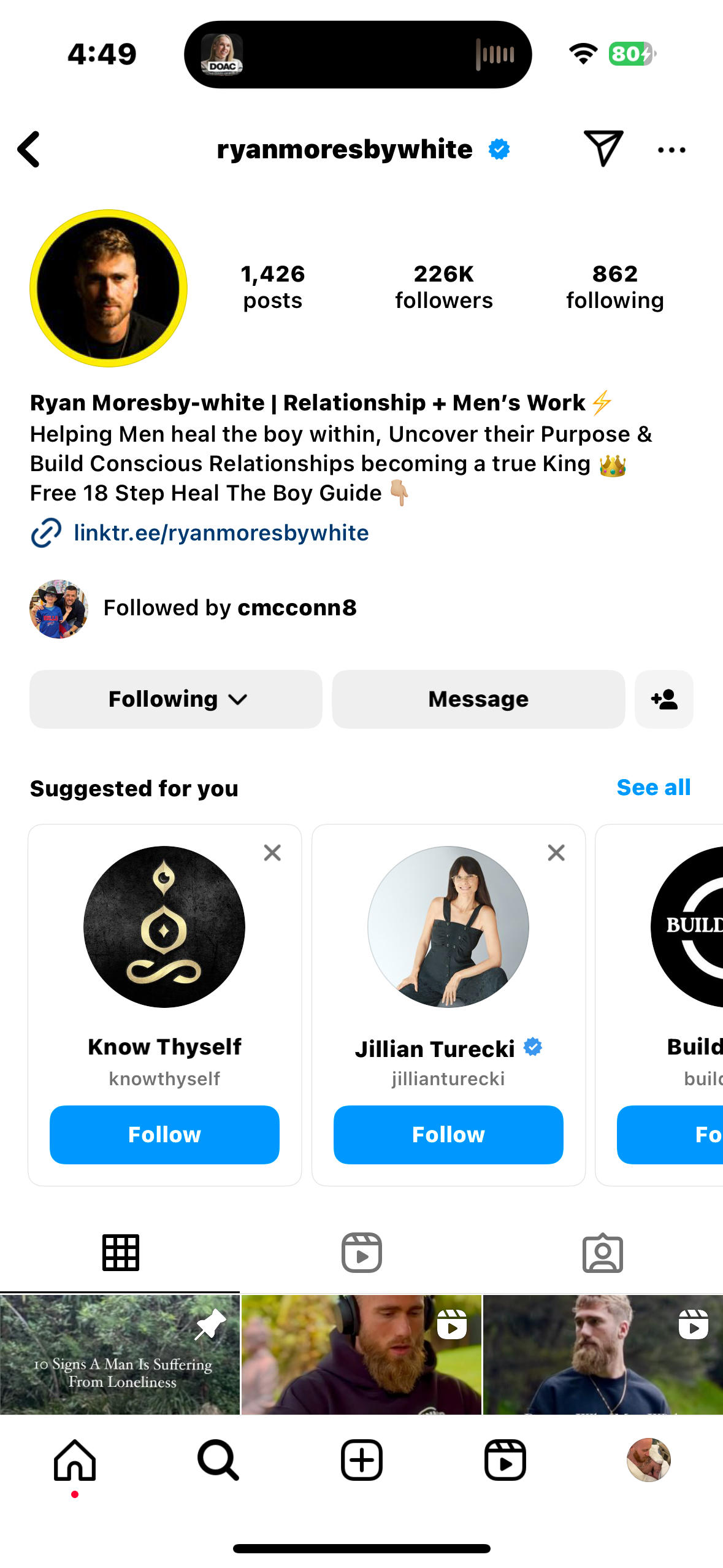Follow Jillian Turecki
The width and height of the screenshot is (723, 1568).
(448, 1135)
